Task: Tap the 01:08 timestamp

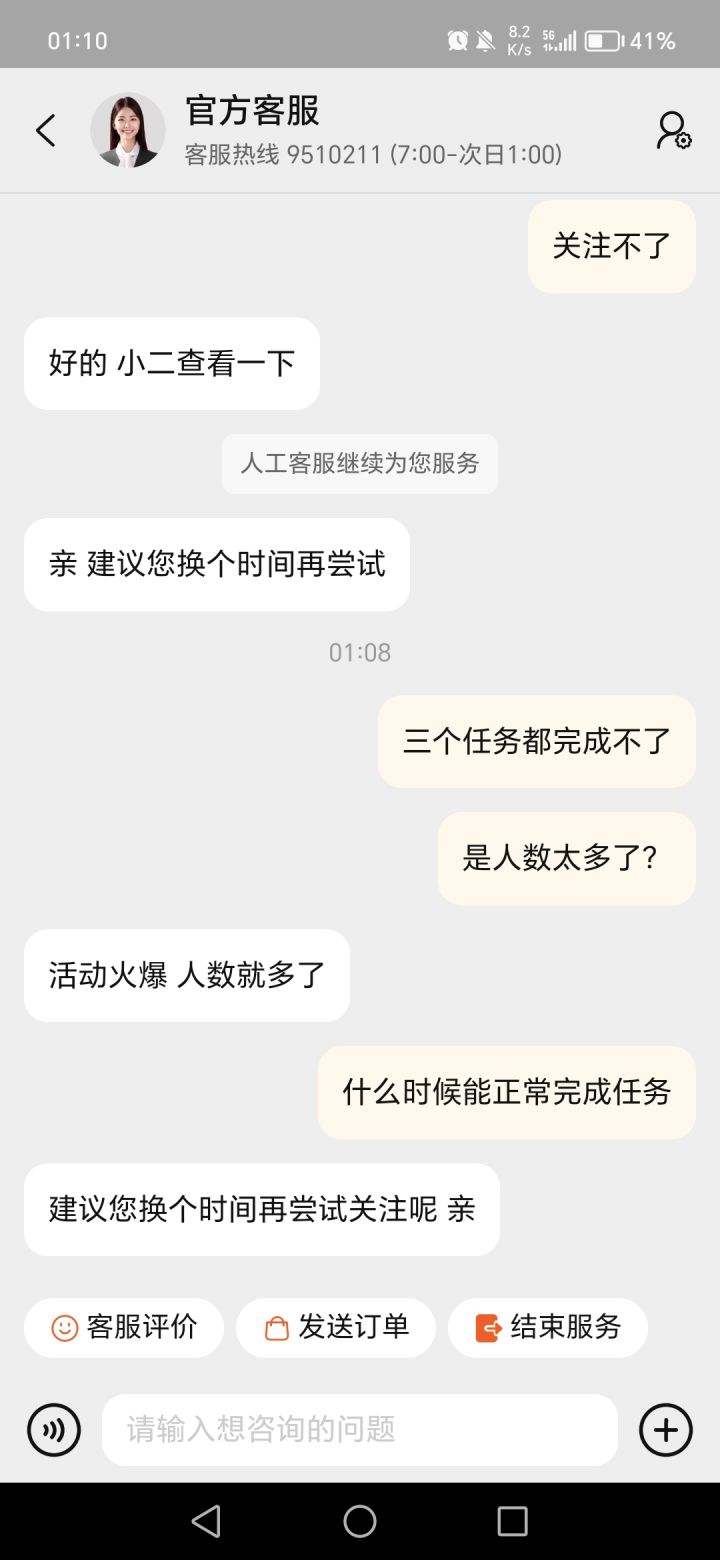Action: pyautogui.click(x=359, y=652)
